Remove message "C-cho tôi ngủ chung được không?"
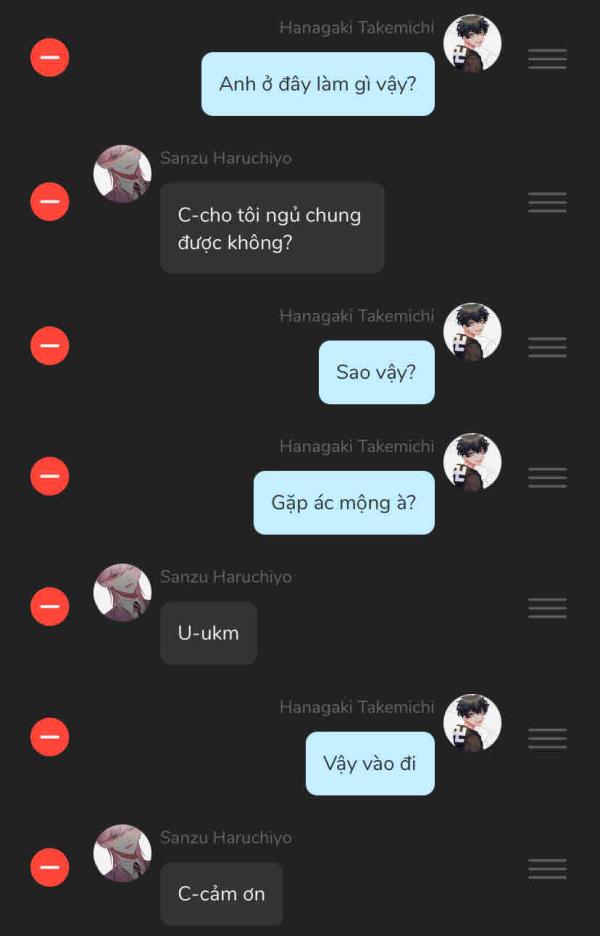 coord(50,202)
